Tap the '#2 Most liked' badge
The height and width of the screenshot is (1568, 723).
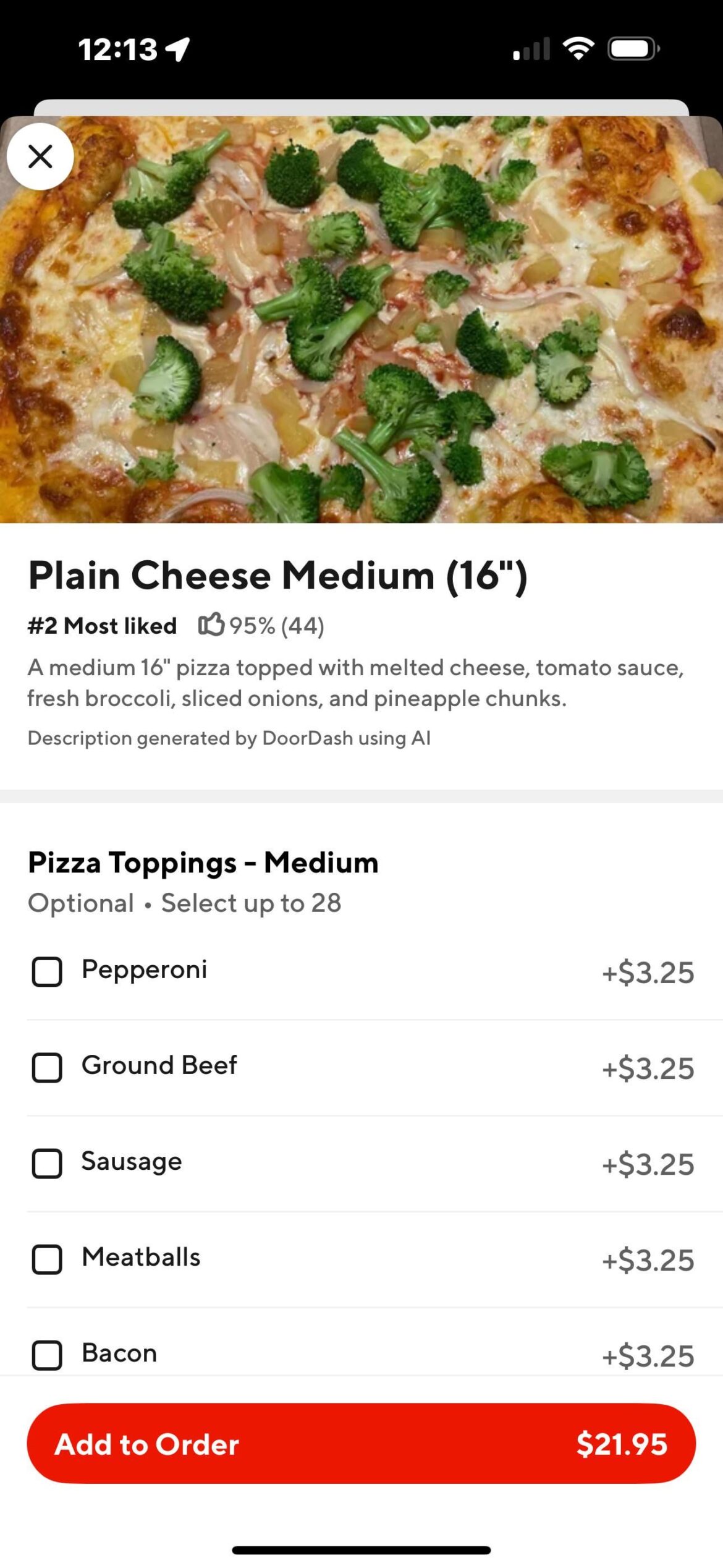point(101,625)
